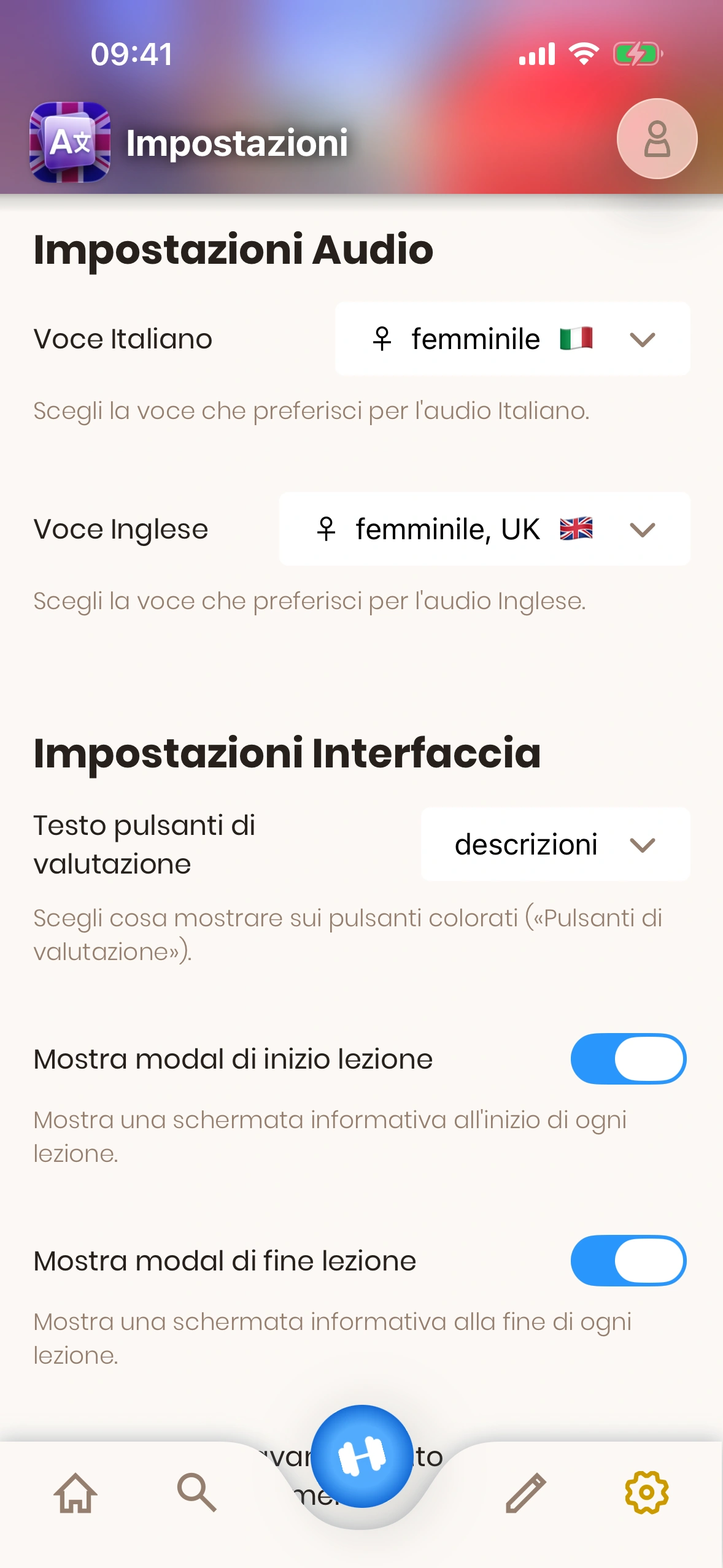The image size is (723, 1568).
Task: Open the search tab
Action: [x=196, y=1492]
